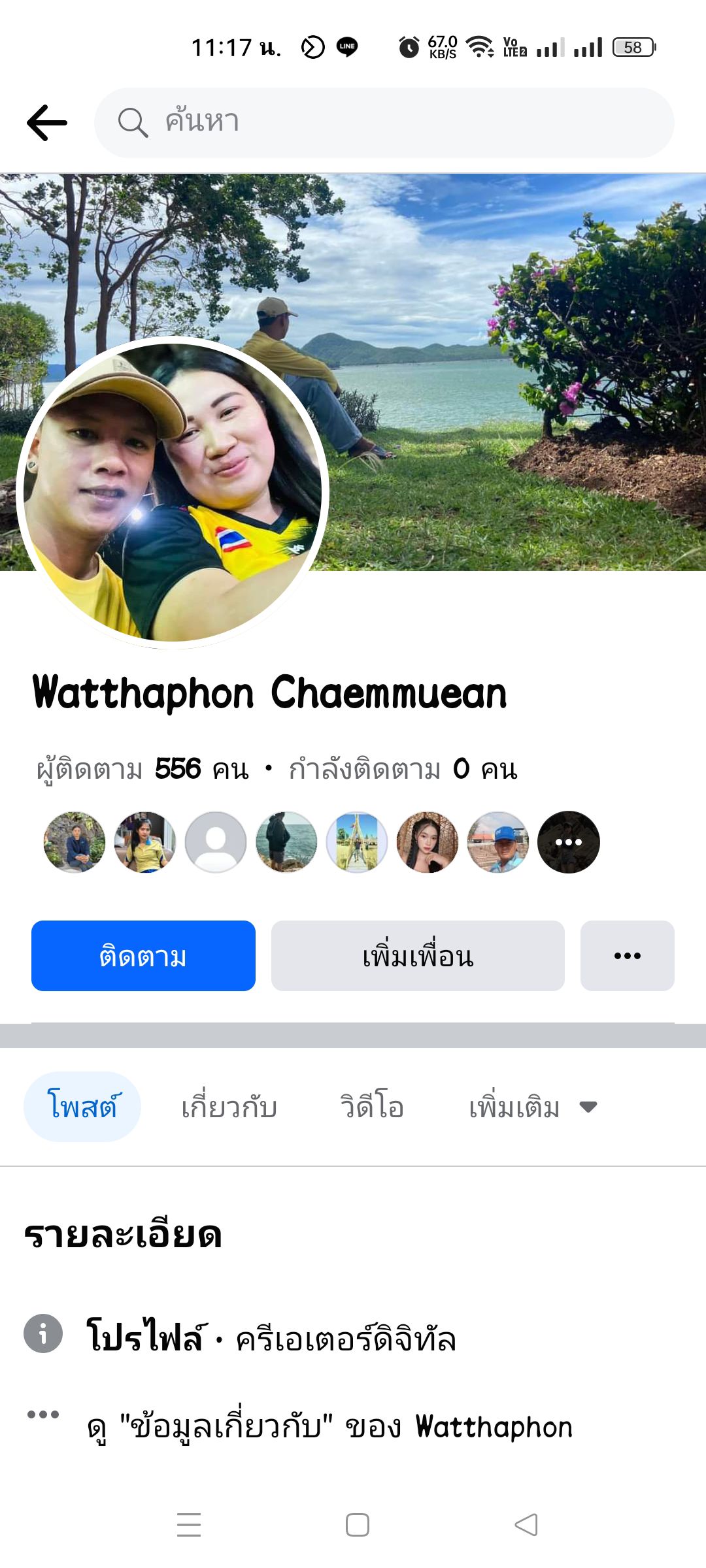The height and width of the screenshot is (1568, 706).
Task: Switch to the โพสต์ tab
Action: click(x=82, y=1107)
